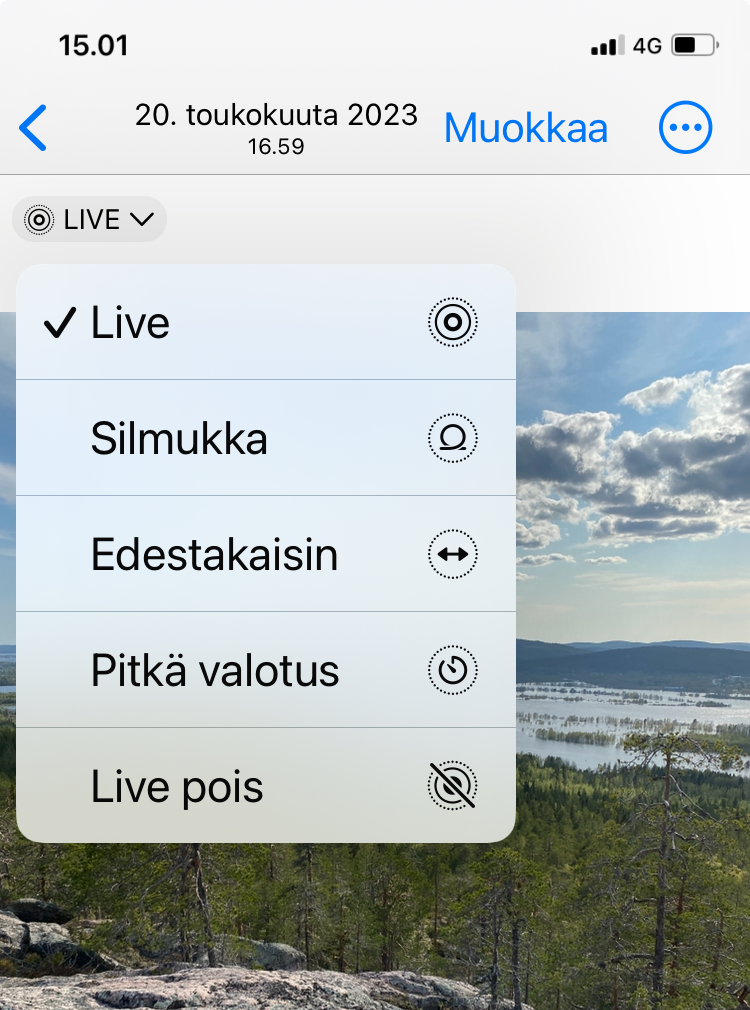Open the photo editor via Muokkaa
Image resolution: width=750 pixels, height=1010 pixels.
pos(525,127)
